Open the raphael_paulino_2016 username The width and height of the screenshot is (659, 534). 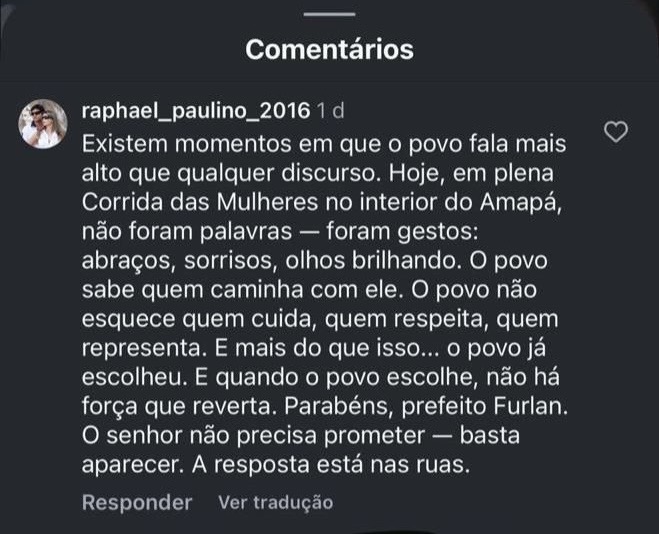[x=194, y=108]
